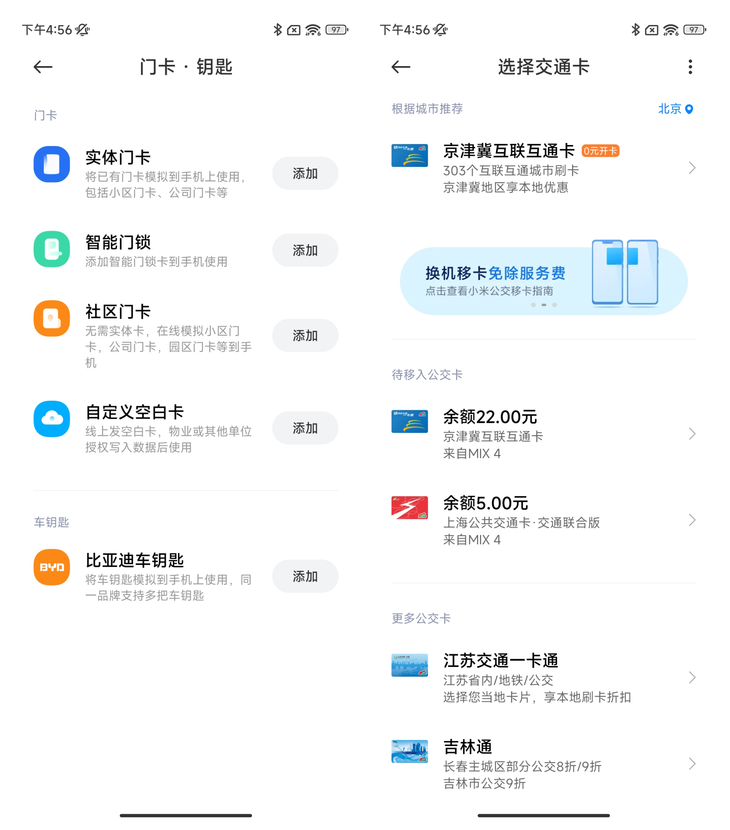Add a 自定义空白卡
The height and width of the screenshot is (830, 730).
point(305,427)
